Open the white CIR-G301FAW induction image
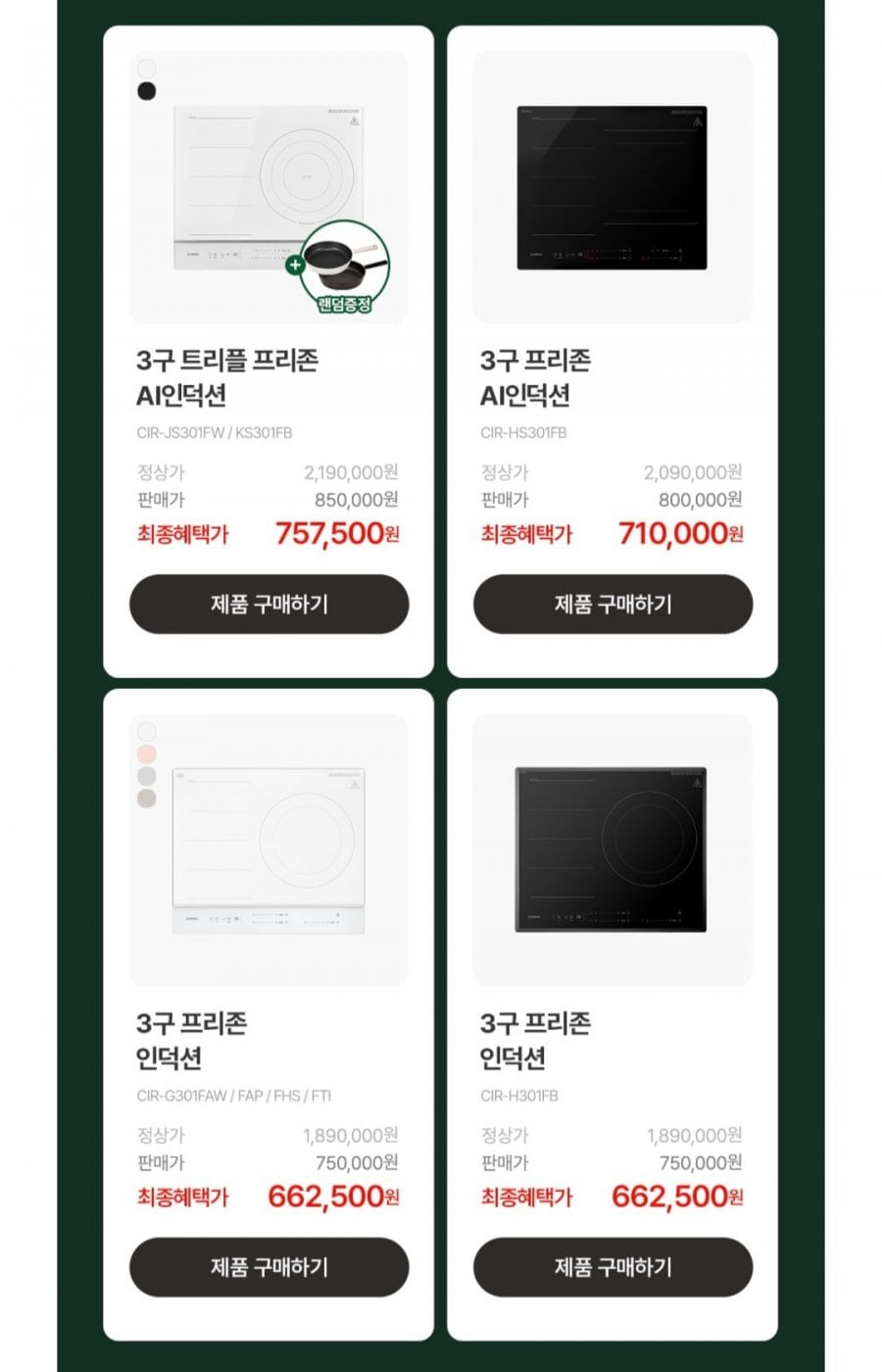Image resolution: width=882 pixels, height=1372 pixels. (269, 850)
